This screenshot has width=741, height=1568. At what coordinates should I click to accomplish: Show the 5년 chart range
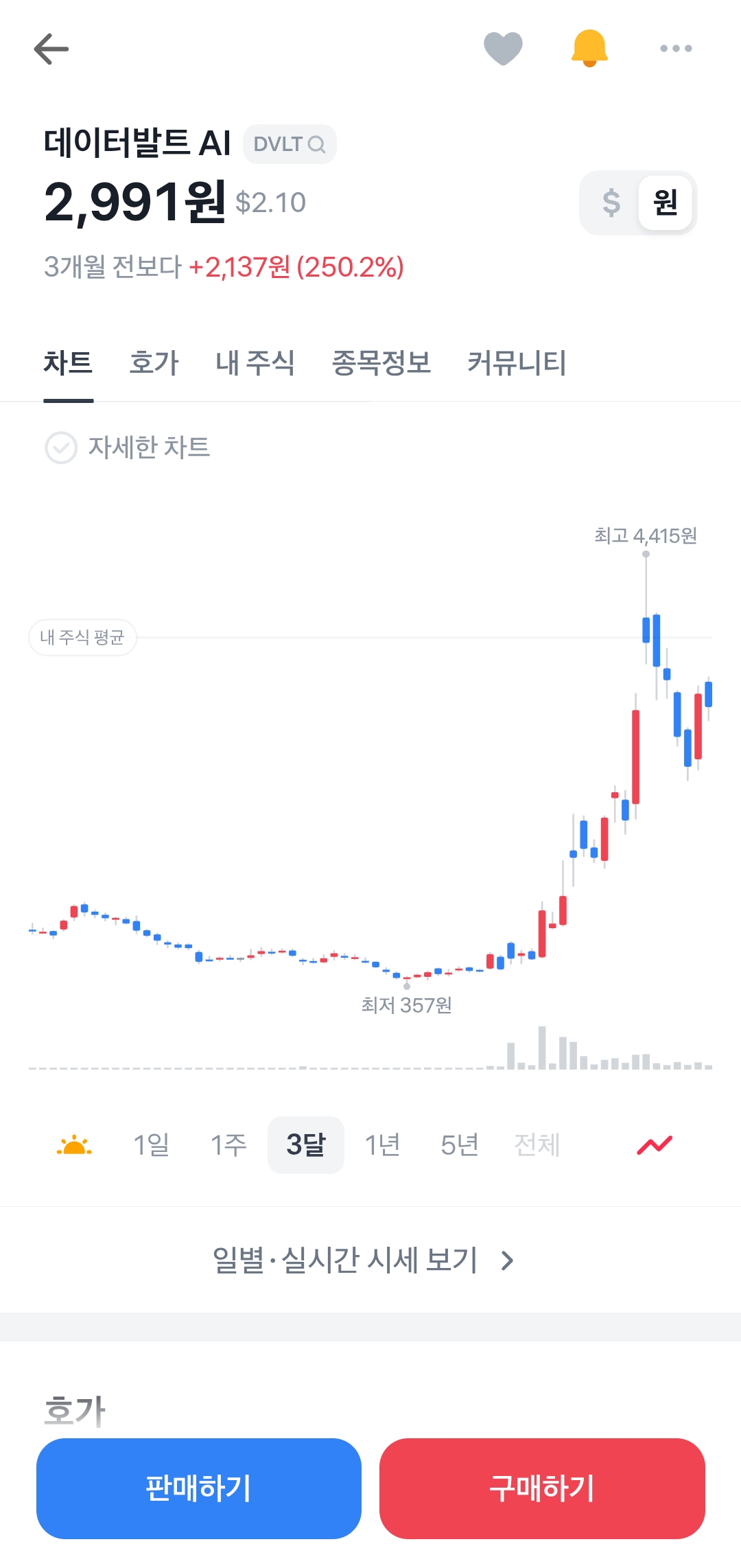click(460, 1144)
